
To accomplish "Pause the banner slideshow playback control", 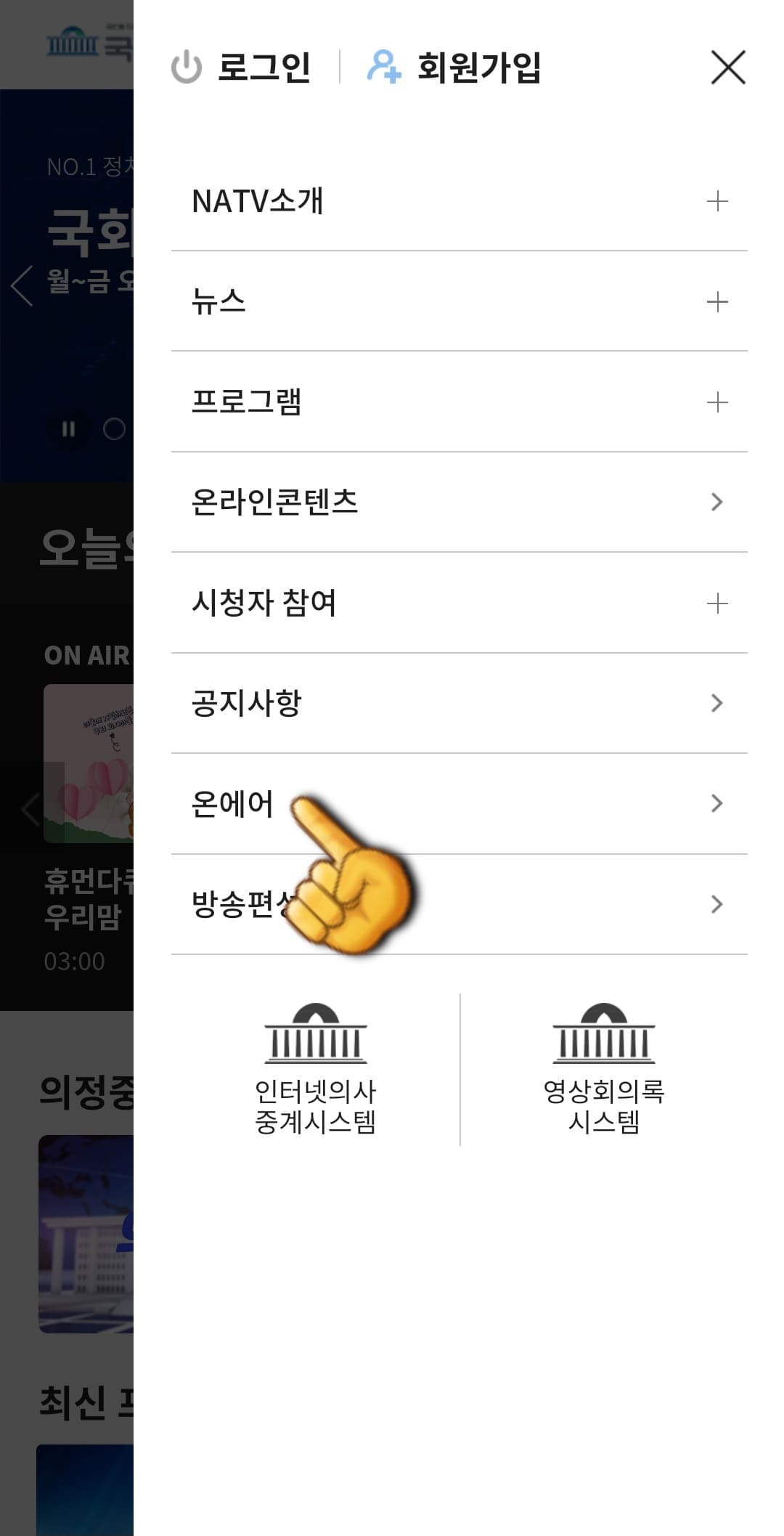I will coord(69,429).
